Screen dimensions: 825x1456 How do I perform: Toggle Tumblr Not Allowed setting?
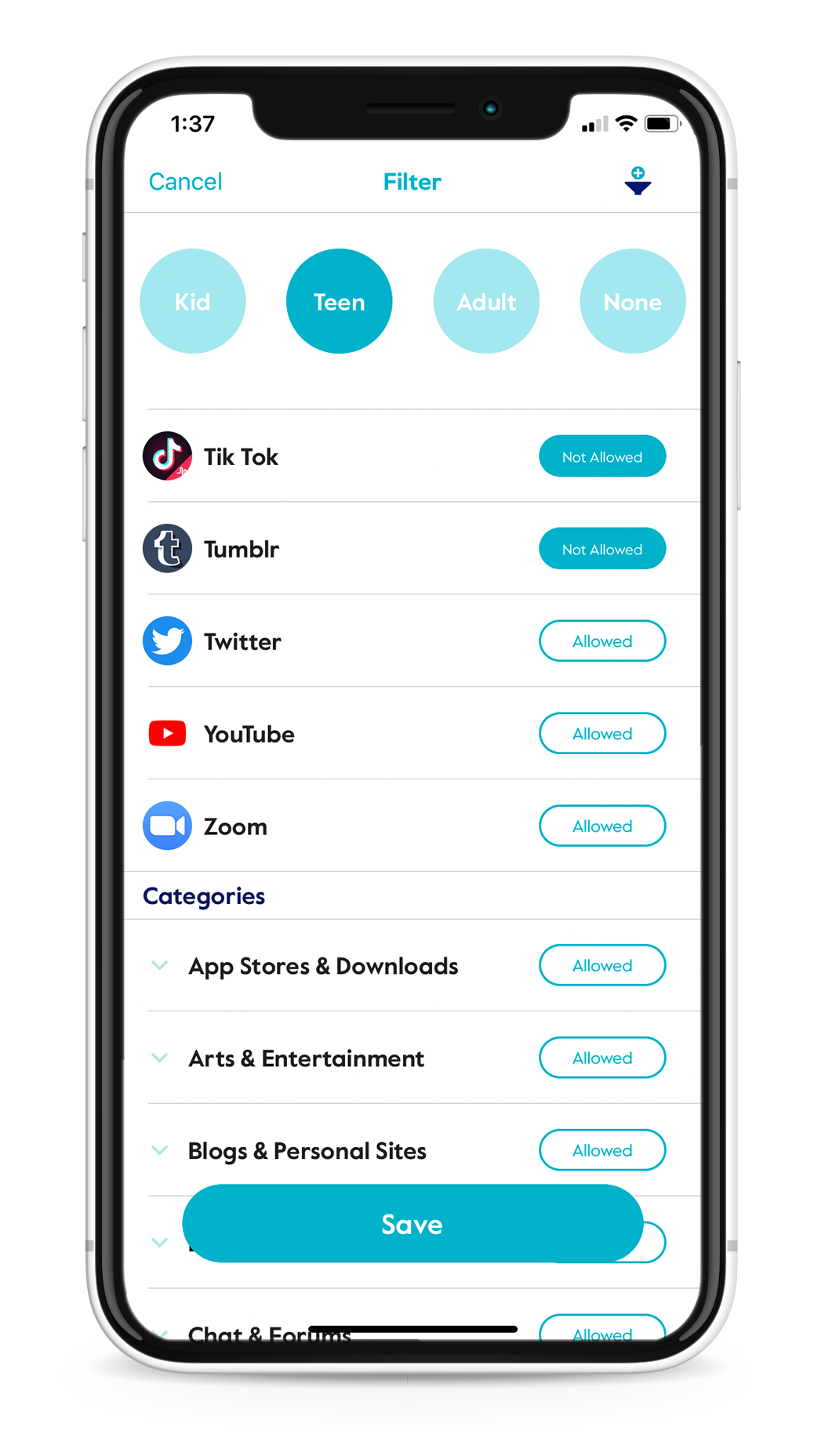601,549
